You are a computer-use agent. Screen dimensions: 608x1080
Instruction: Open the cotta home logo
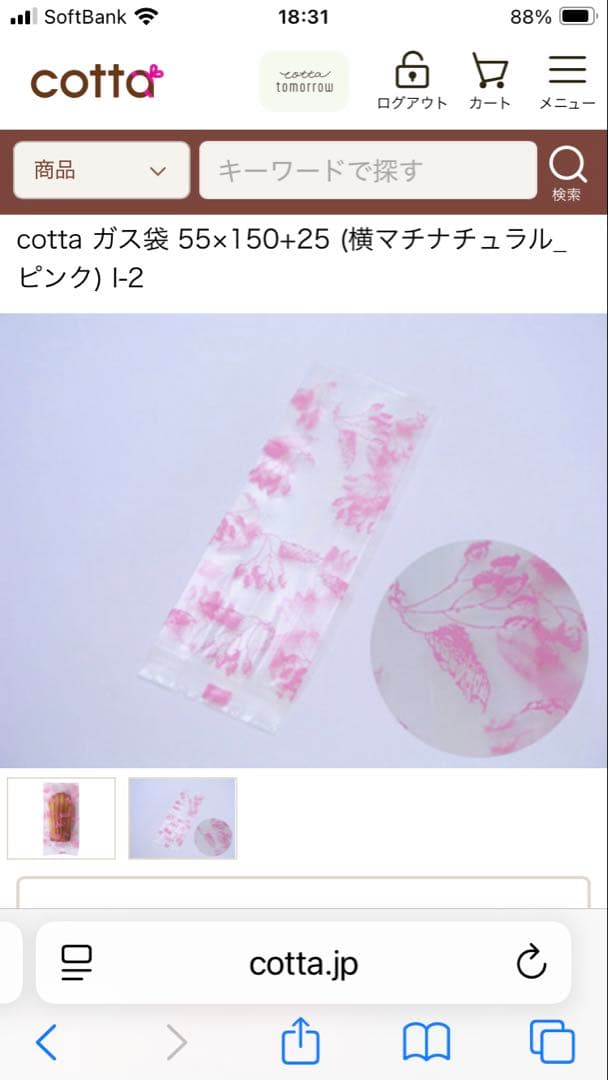click(96, 81)
